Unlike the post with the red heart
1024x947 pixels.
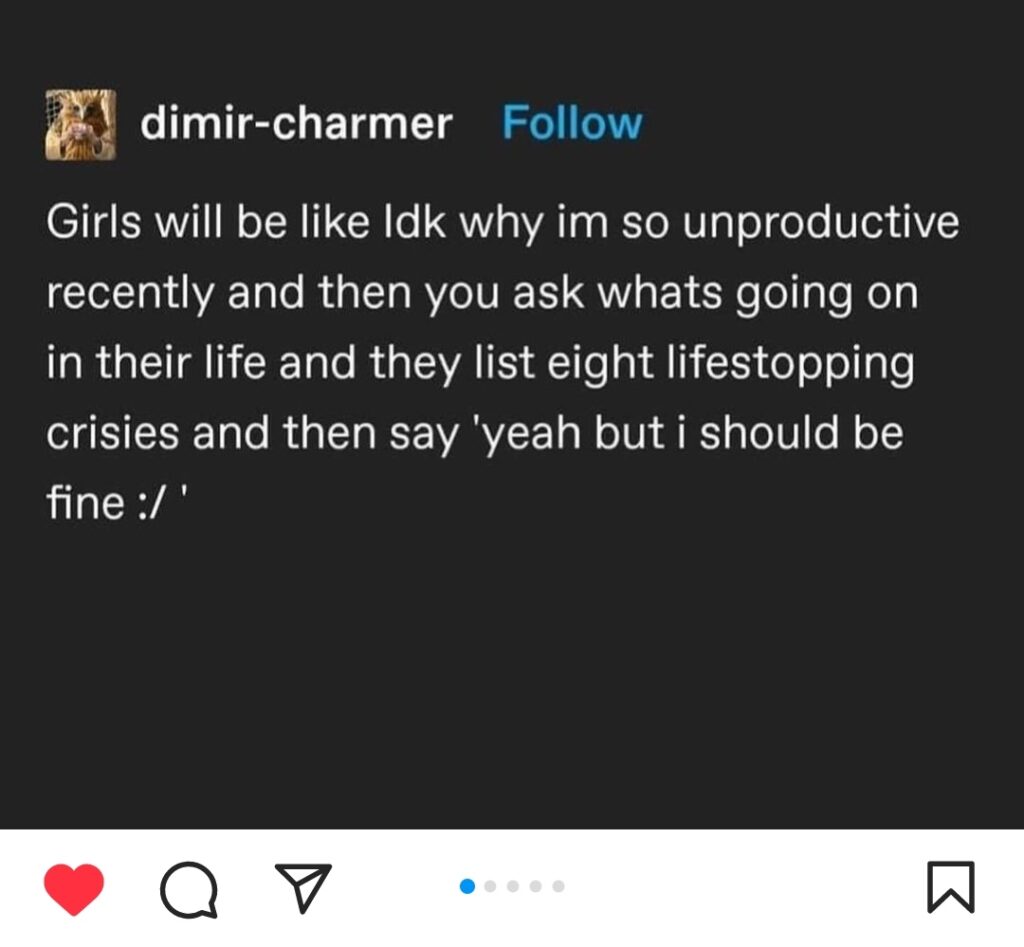click(74, 888)
